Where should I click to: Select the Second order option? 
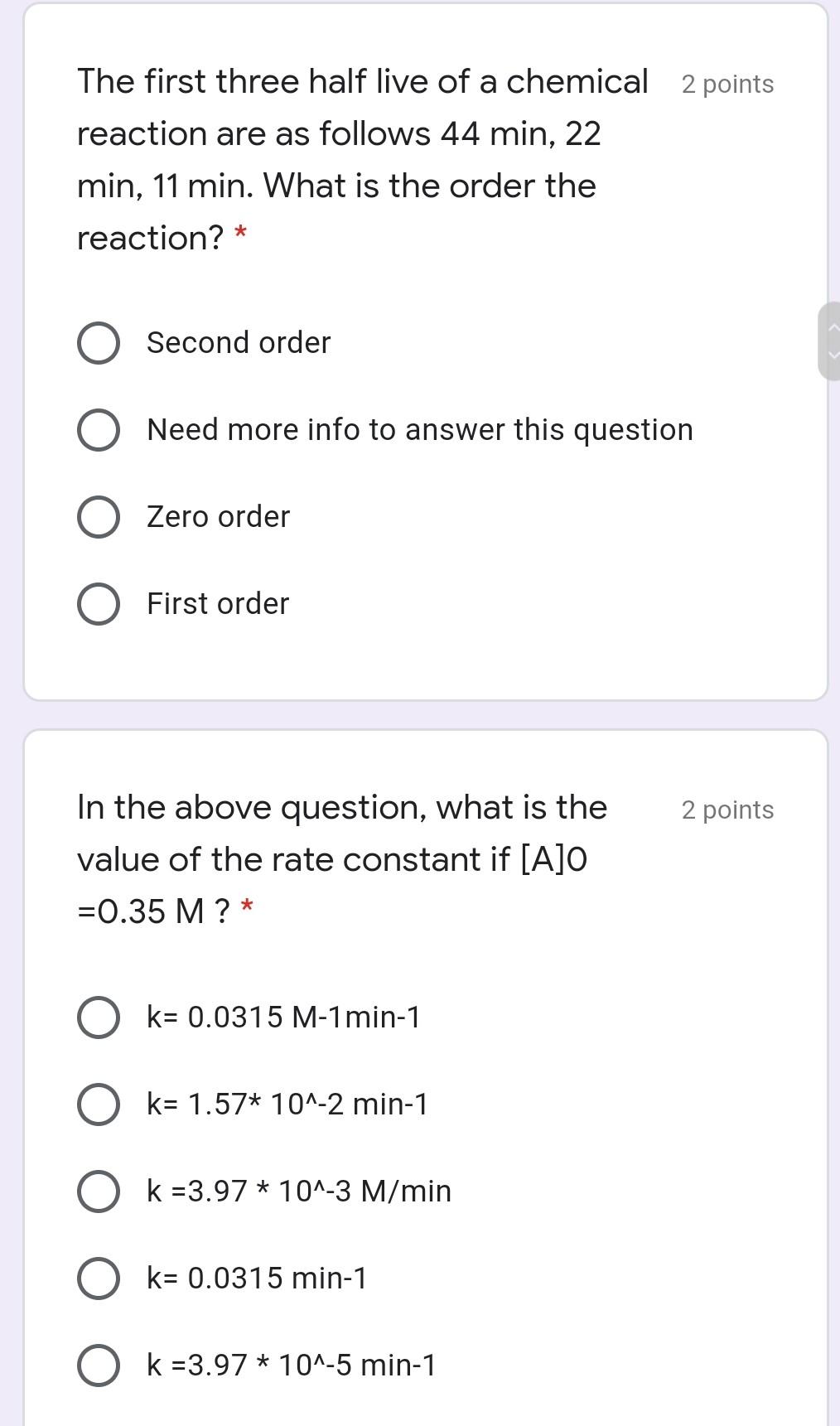[x=99, y=343]
